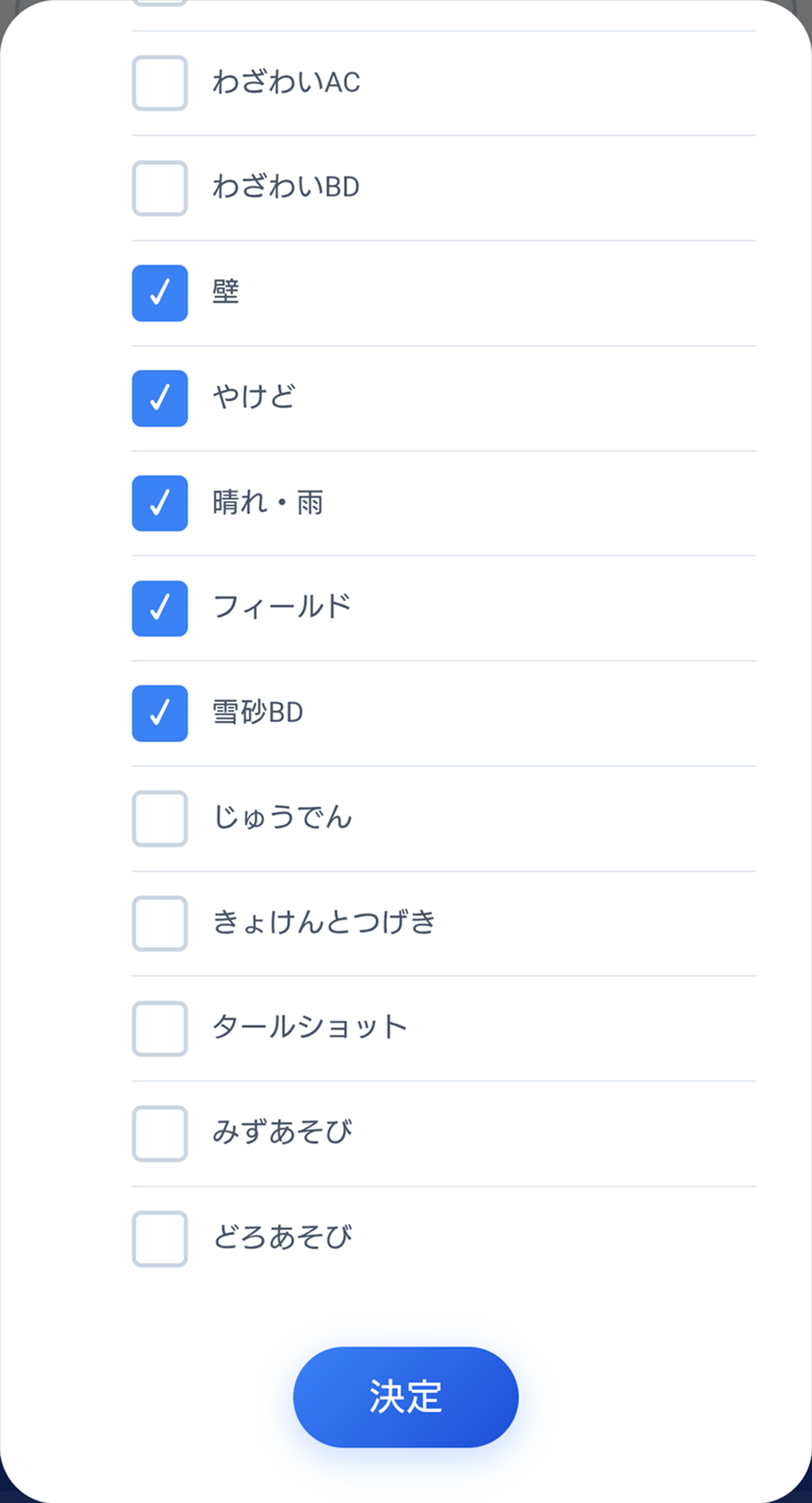Uncheck the やけど option
The height and width of the screenshot is (1503, 812).
159,399
